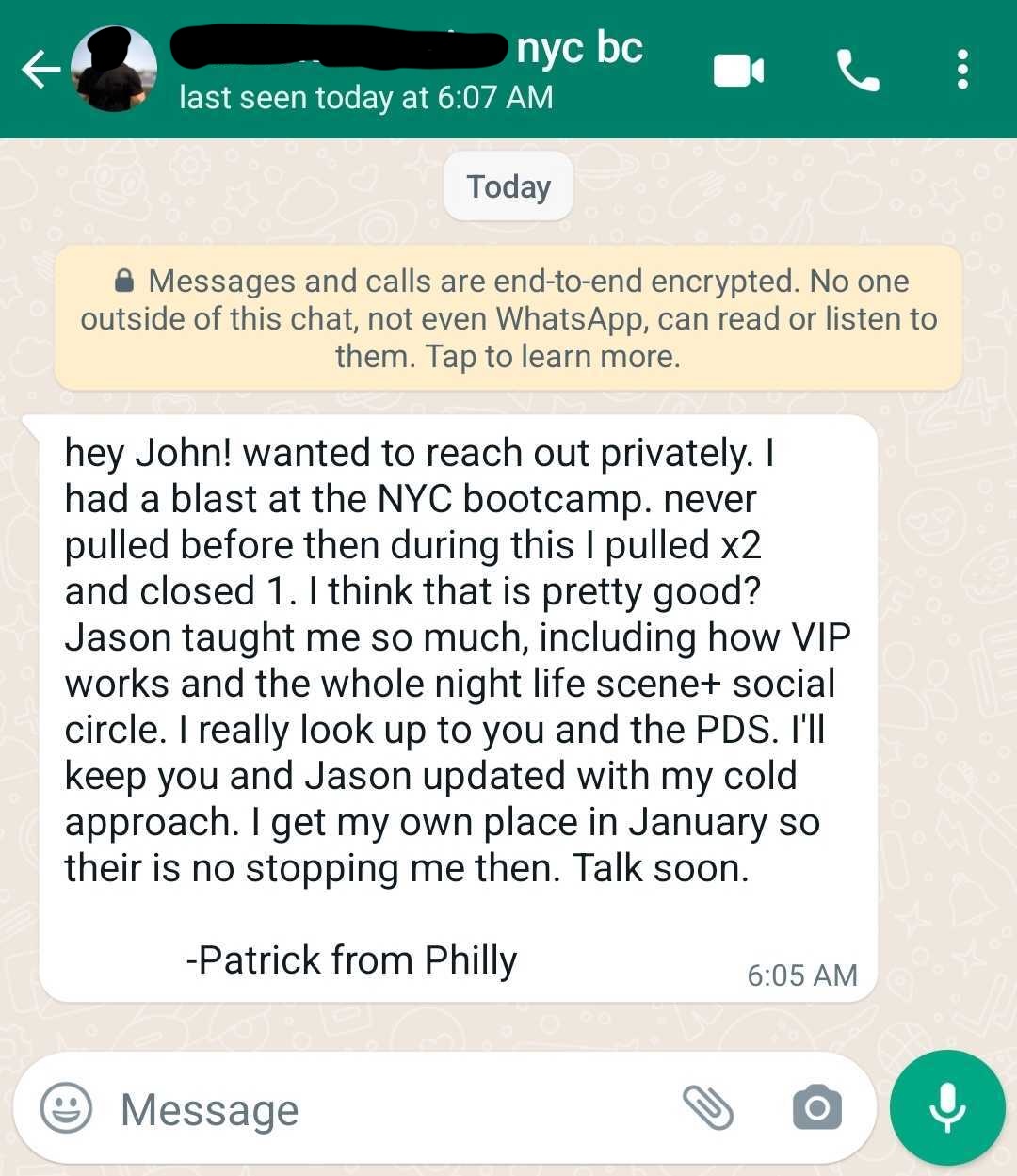Focus the Message input field
Image resolution: width=1017 pixels, height=1176 pixels.
377,1109
